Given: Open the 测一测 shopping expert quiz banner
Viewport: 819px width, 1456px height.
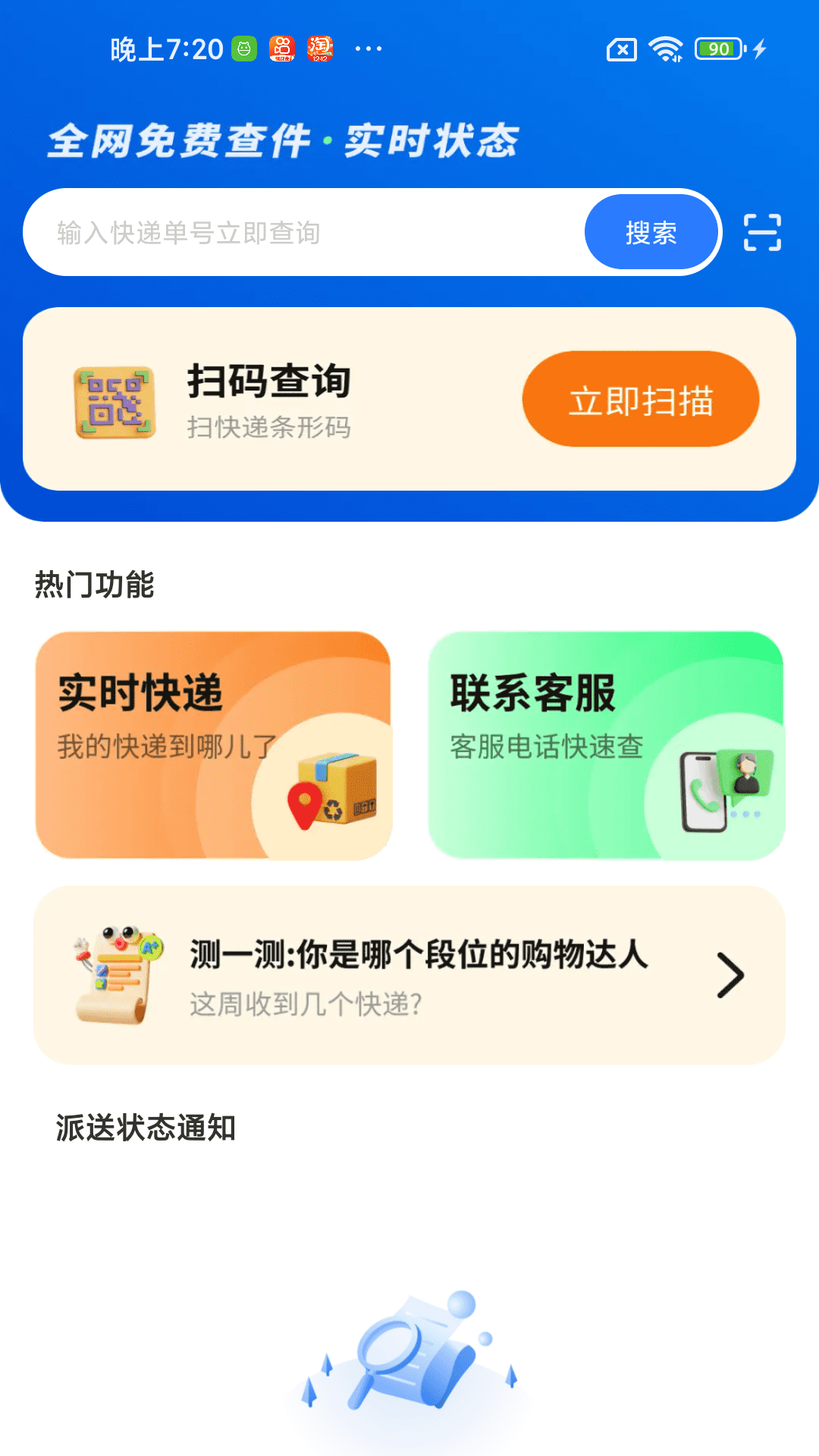Looking at the screenshot, I should [409, 975].
